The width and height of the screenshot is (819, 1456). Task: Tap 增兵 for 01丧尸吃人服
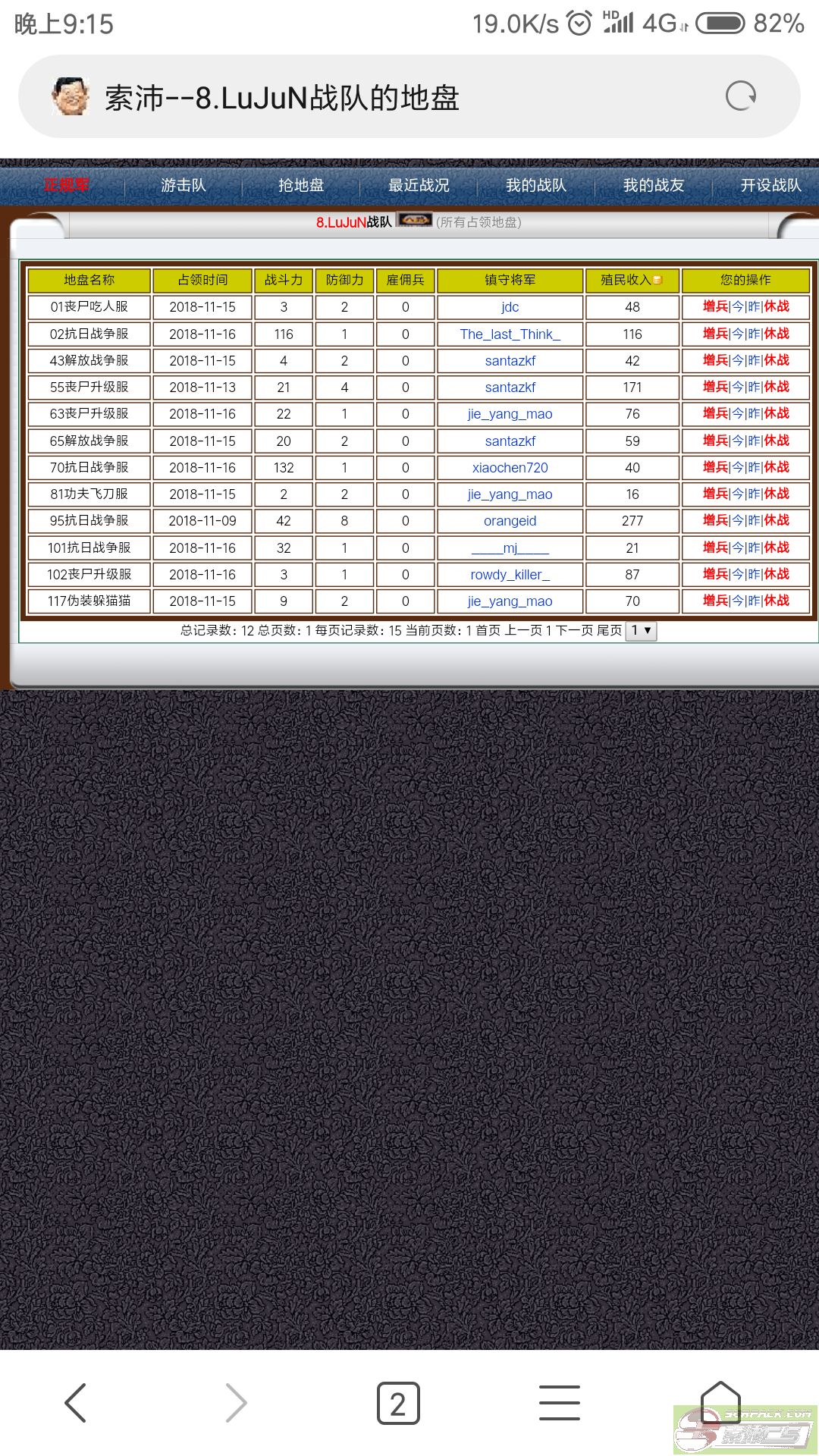coord(715,306)
